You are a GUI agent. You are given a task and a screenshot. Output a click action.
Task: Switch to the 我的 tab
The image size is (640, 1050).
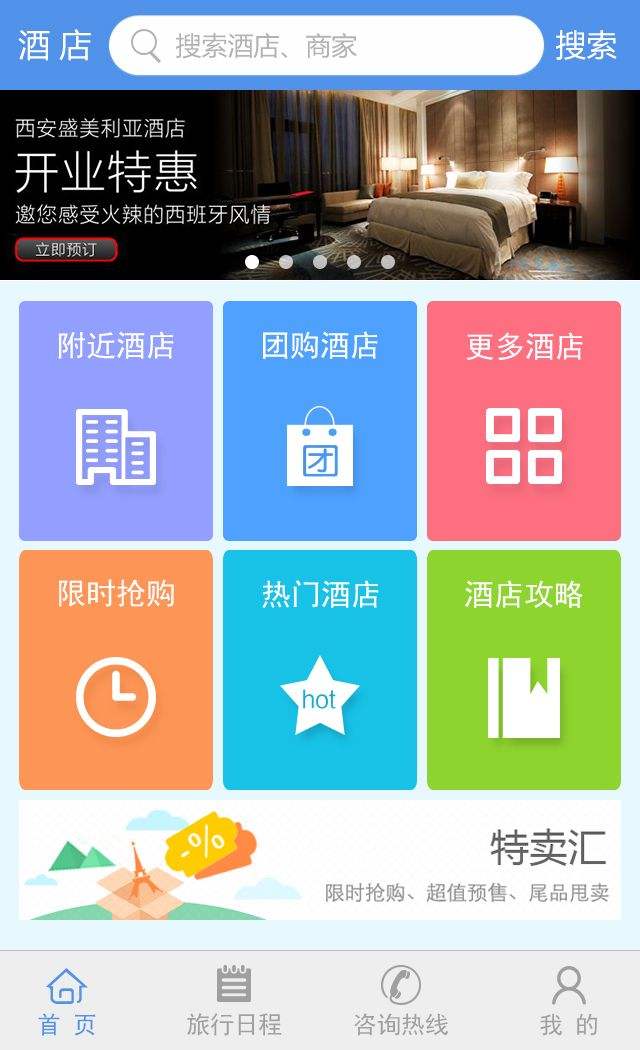coord(569,1000)
